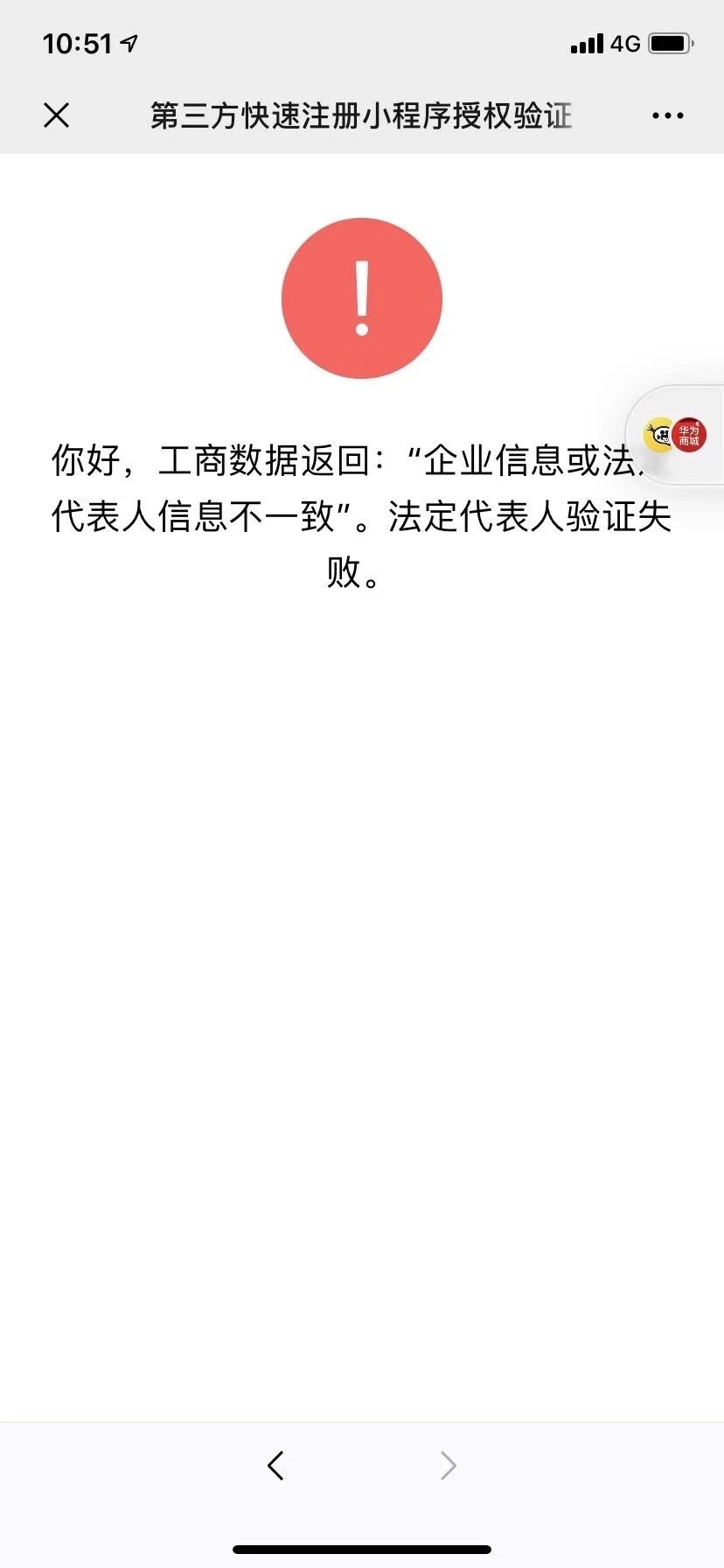Go back to the previous web page
The width and height of the screenshot is (724, 1568).
(275, 1465)
